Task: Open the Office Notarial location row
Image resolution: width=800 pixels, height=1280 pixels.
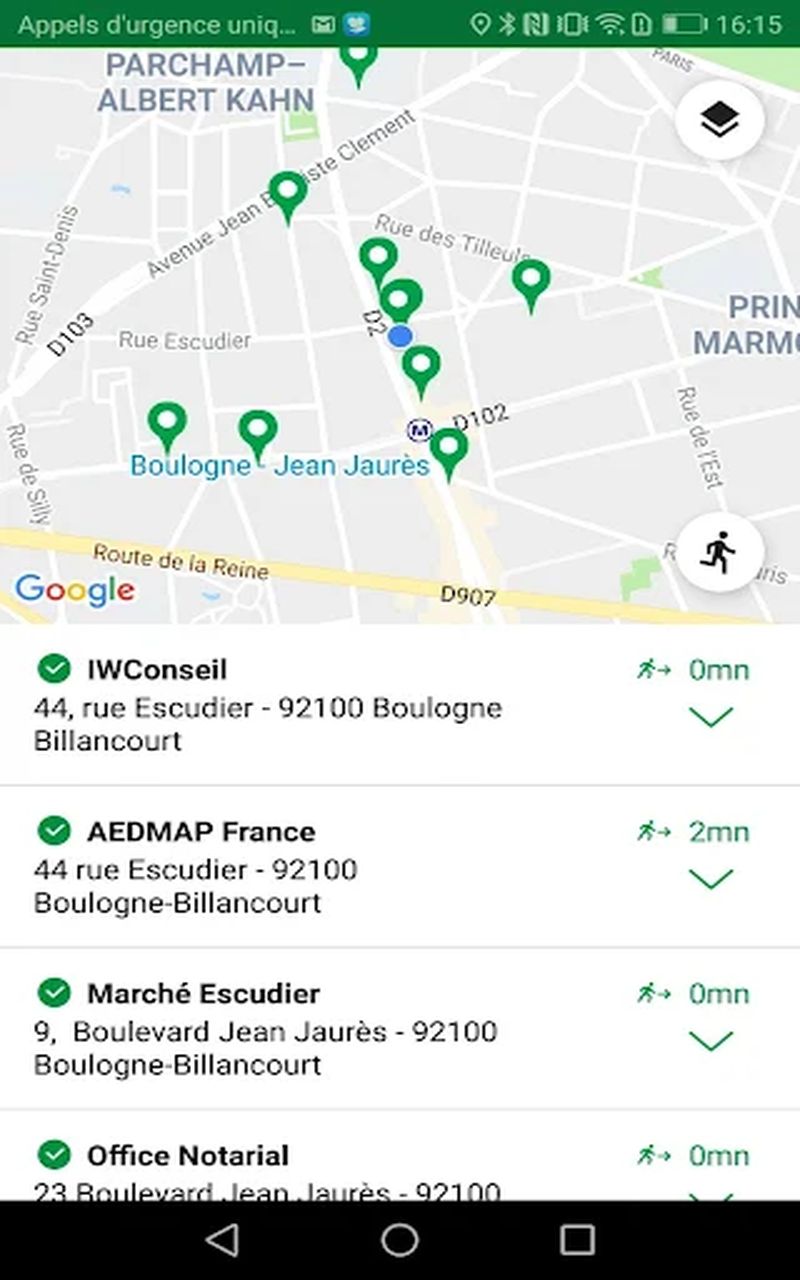Action: pos(300,1165)
